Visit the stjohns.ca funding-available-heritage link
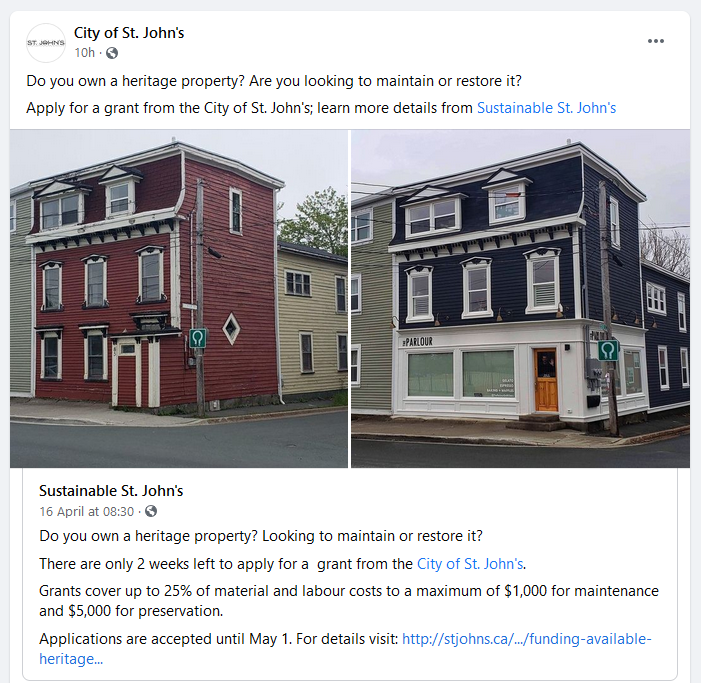701x683 pixels. pos(345,649)
